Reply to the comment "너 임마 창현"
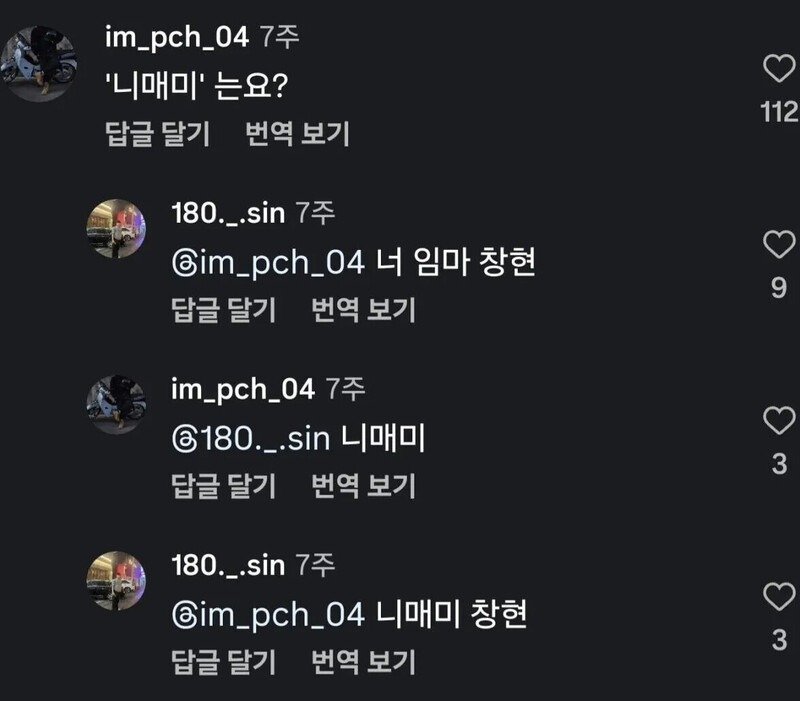Viewport: 800px width, 701px height. click(224, 310)
